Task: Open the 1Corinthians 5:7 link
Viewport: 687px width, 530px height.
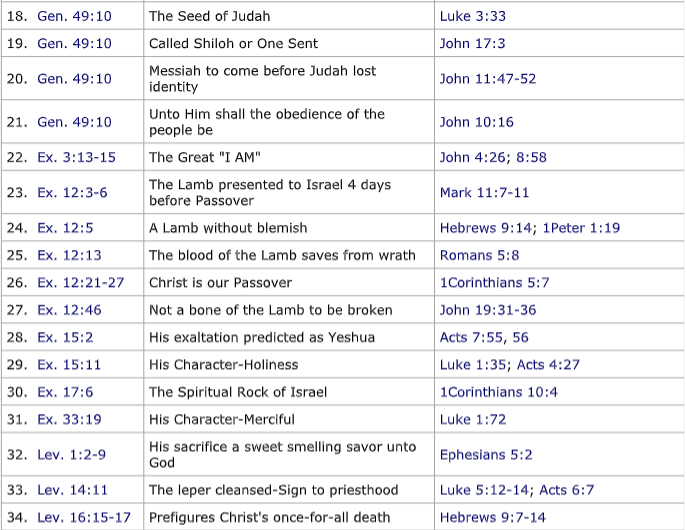Action: [494, 283]
